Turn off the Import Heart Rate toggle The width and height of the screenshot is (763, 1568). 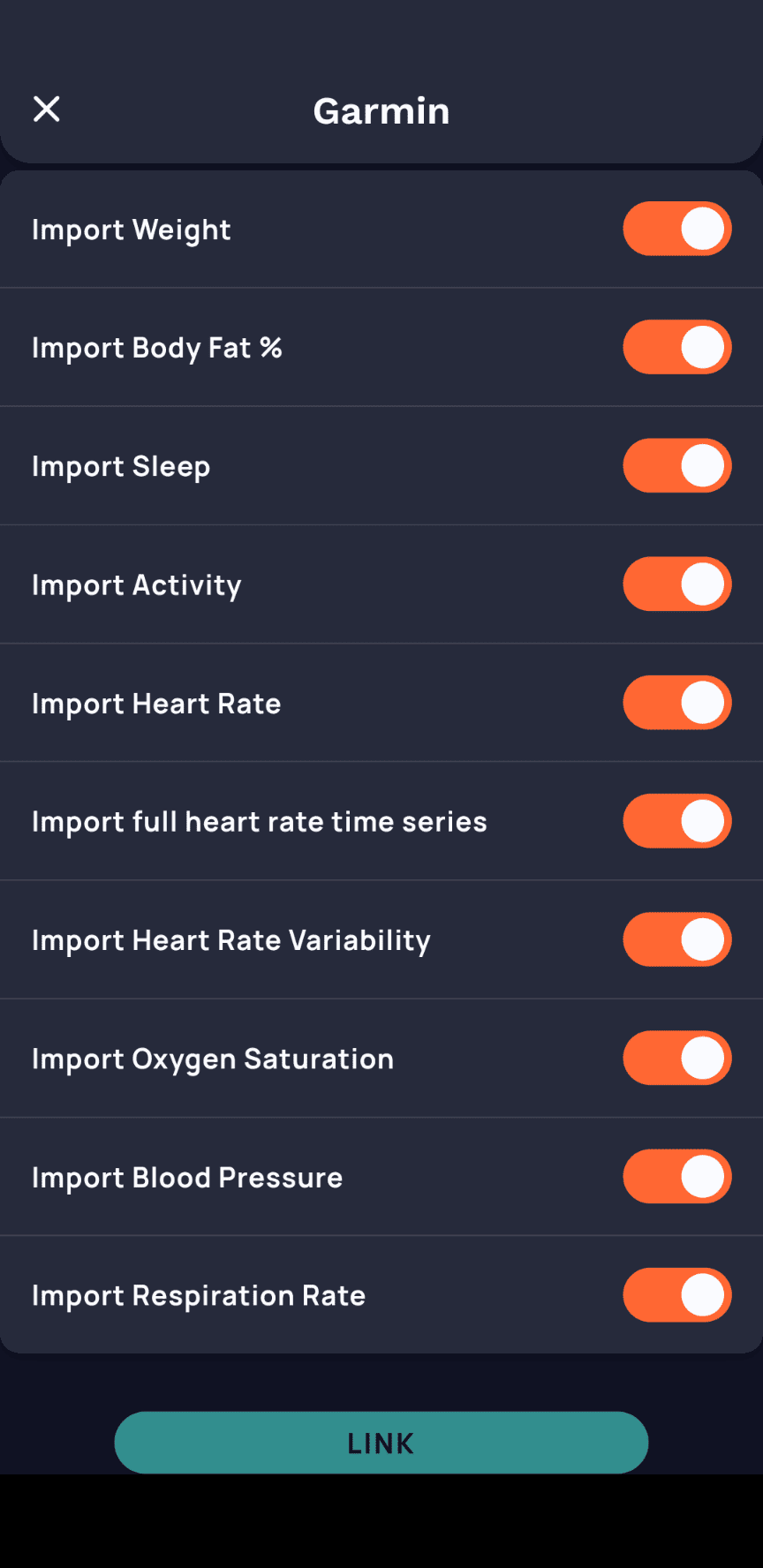click(676, 702)
